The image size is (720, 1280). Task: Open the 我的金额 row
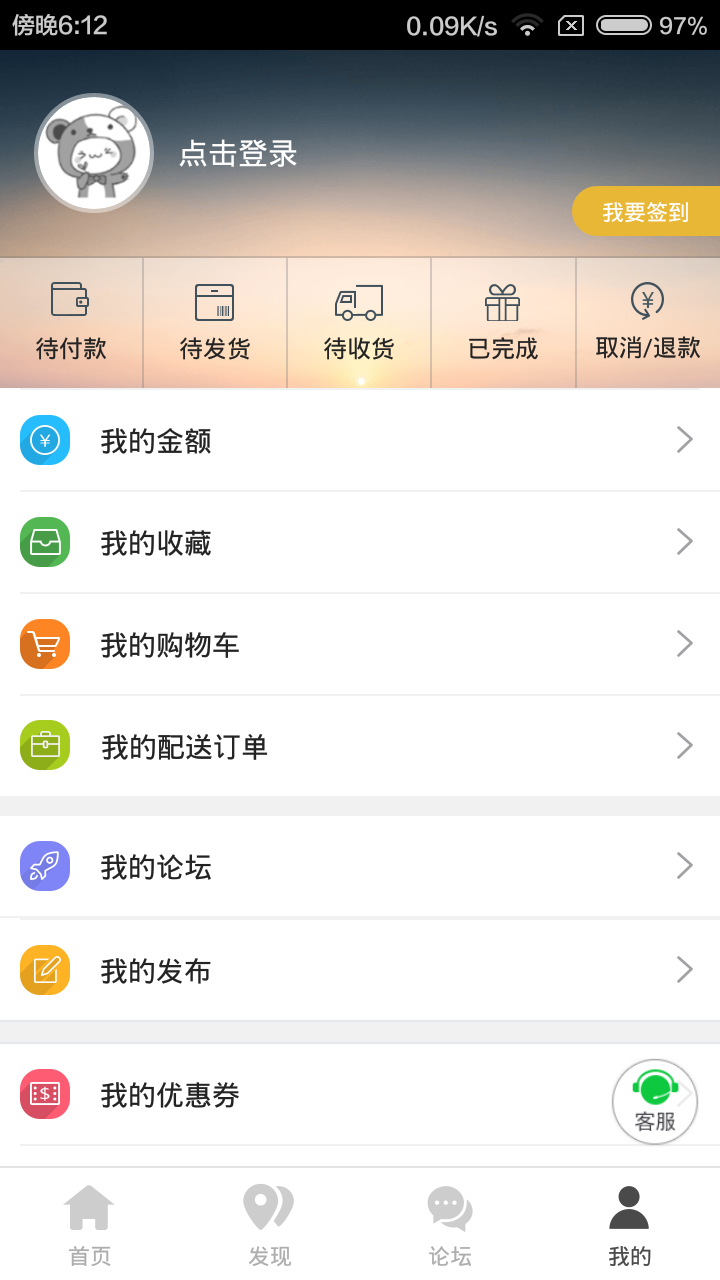360,441
